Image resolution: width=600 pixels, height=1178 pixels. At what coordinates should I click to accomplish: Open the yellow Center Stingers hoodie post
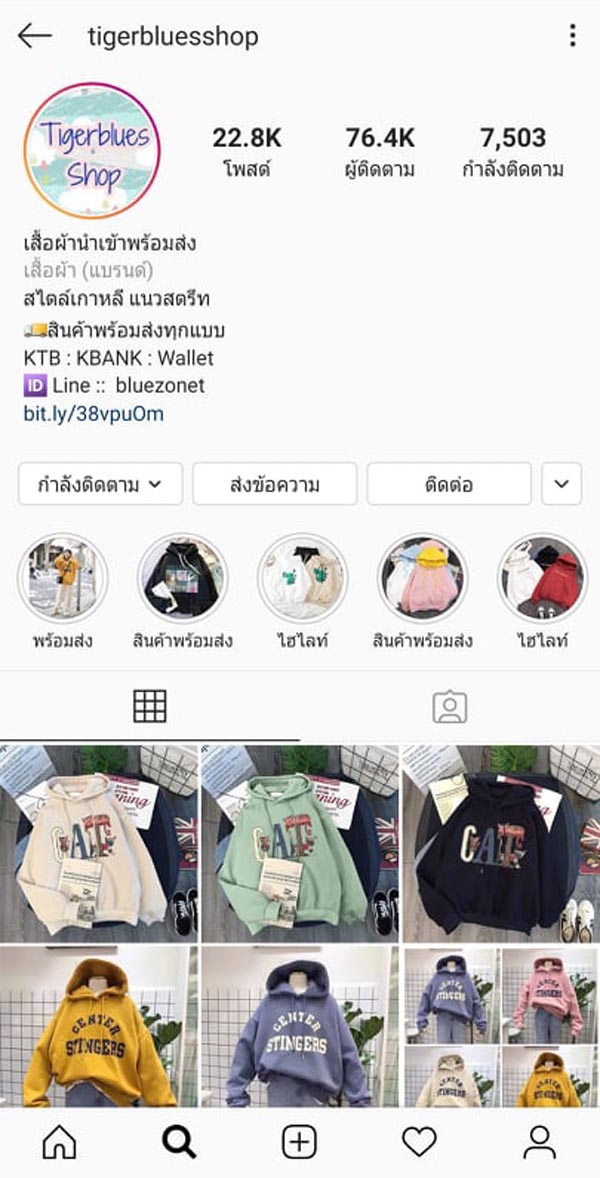[x=98, y=1026]
